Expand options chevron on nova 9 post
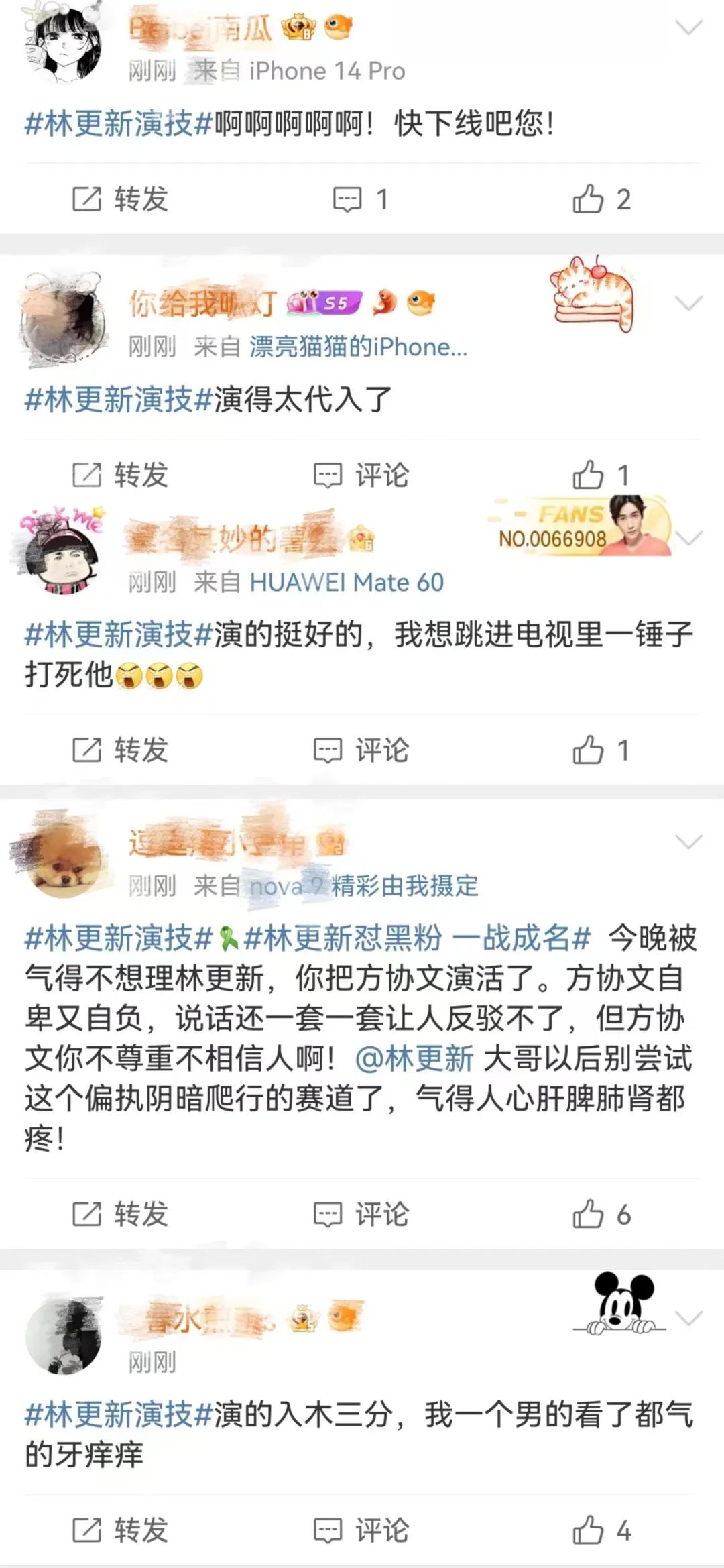The width and height of the screenshot is (724, 1568). 688,841
